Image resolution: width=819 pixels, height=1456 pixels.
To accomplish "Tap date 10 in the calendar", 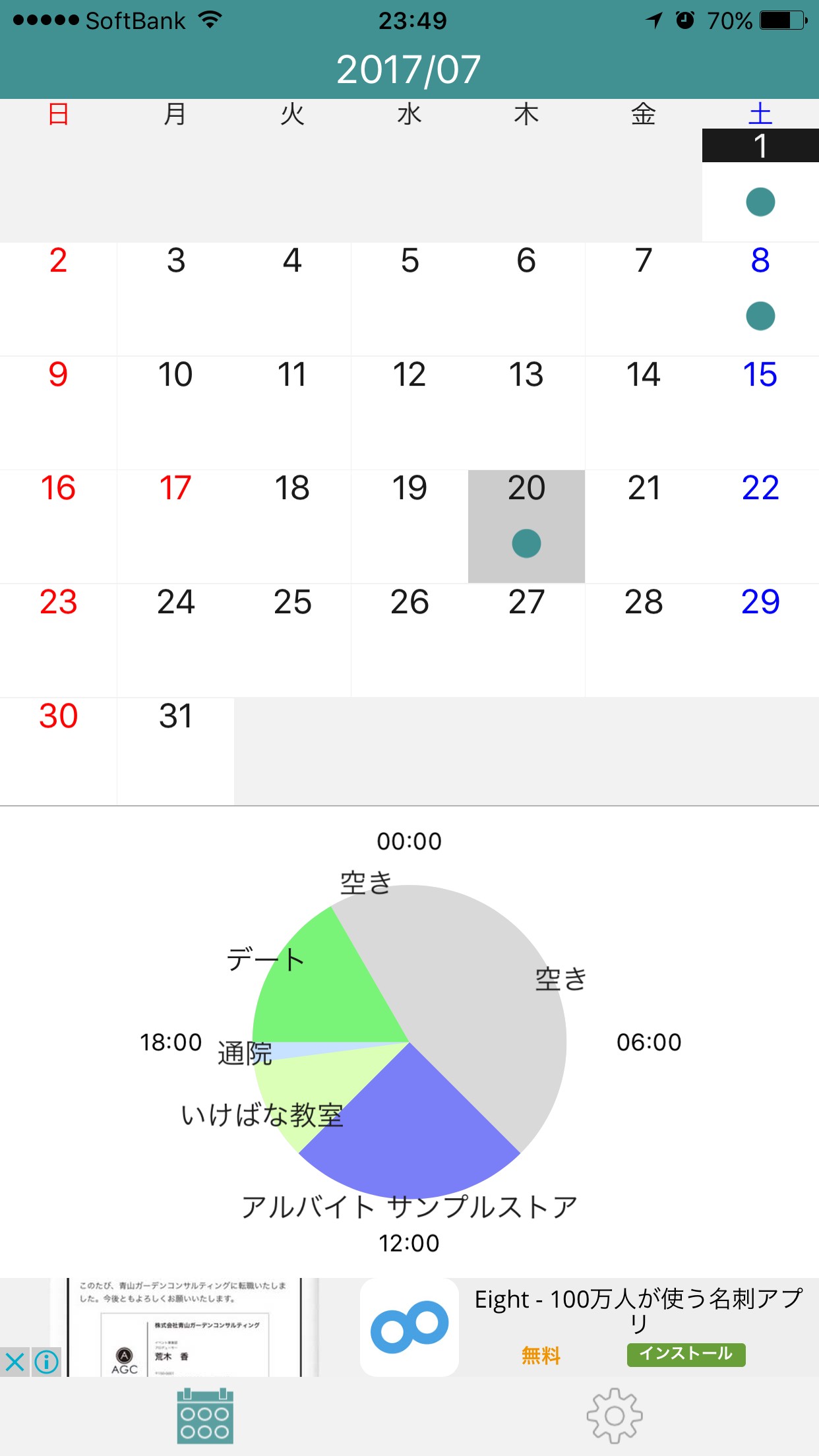I will point(175,412).
